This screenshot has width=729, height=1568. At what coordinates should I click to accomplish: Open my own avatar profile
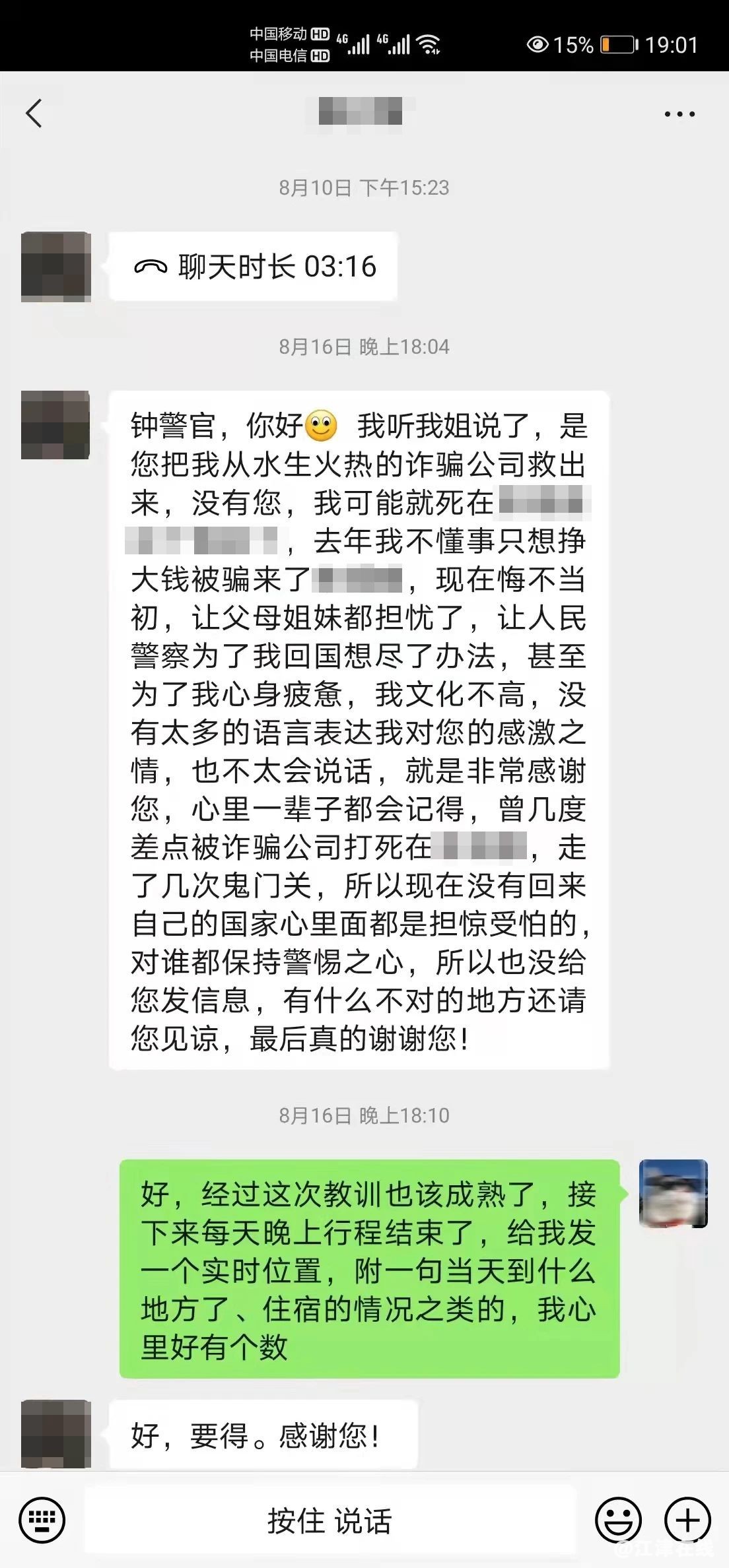[x=673, y=1193]
